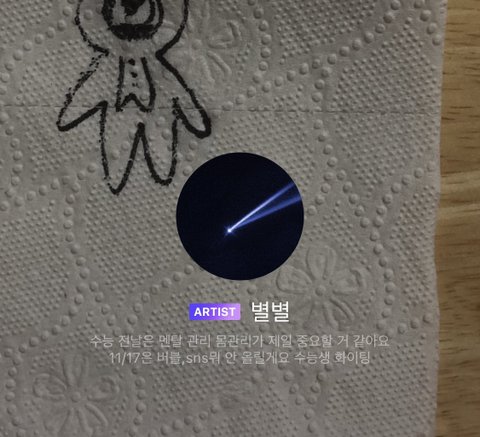Open 별별's round profile picture
Viewport: 480px width, 437px height.
240,216
